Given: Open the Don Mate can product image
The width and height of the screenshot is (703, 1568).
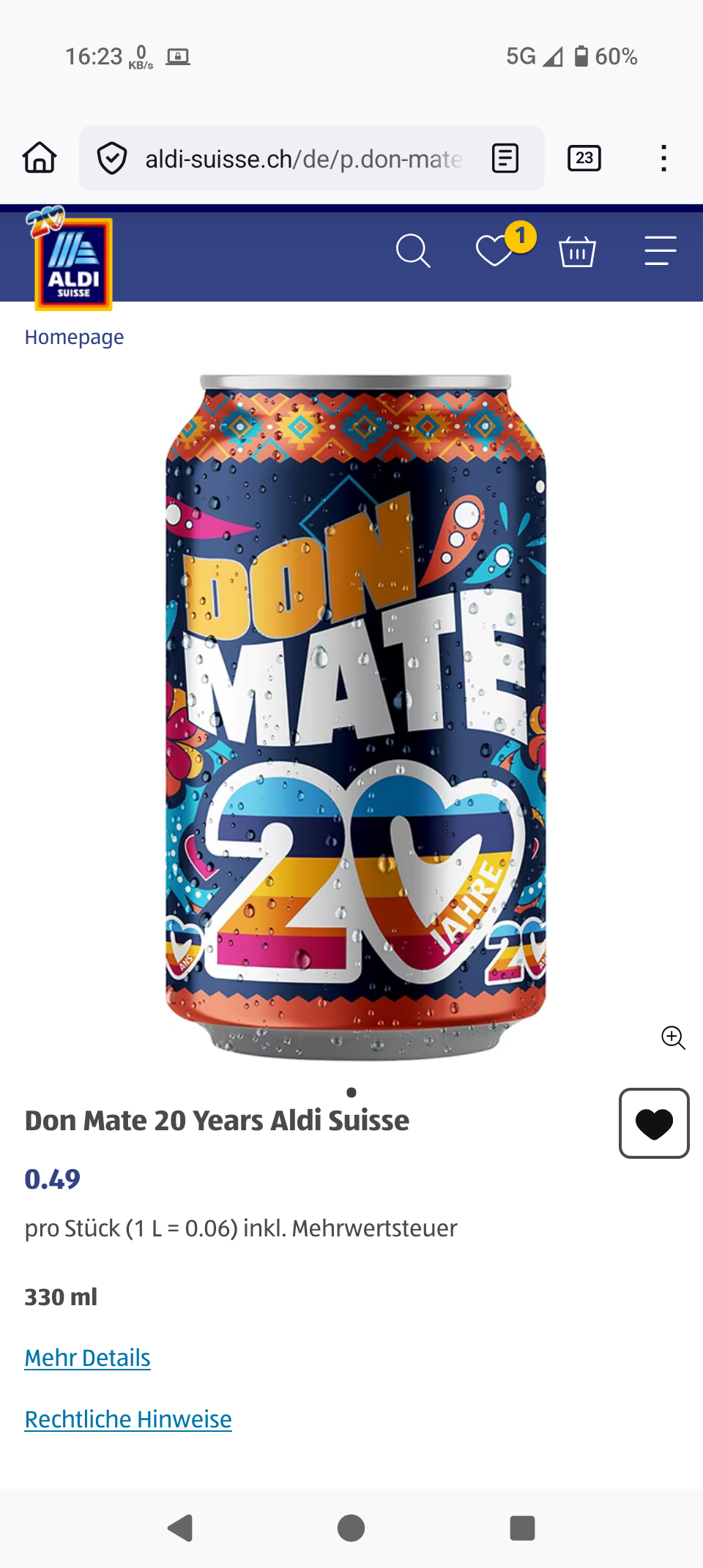Looking at the screenshot, I should 356,717.
